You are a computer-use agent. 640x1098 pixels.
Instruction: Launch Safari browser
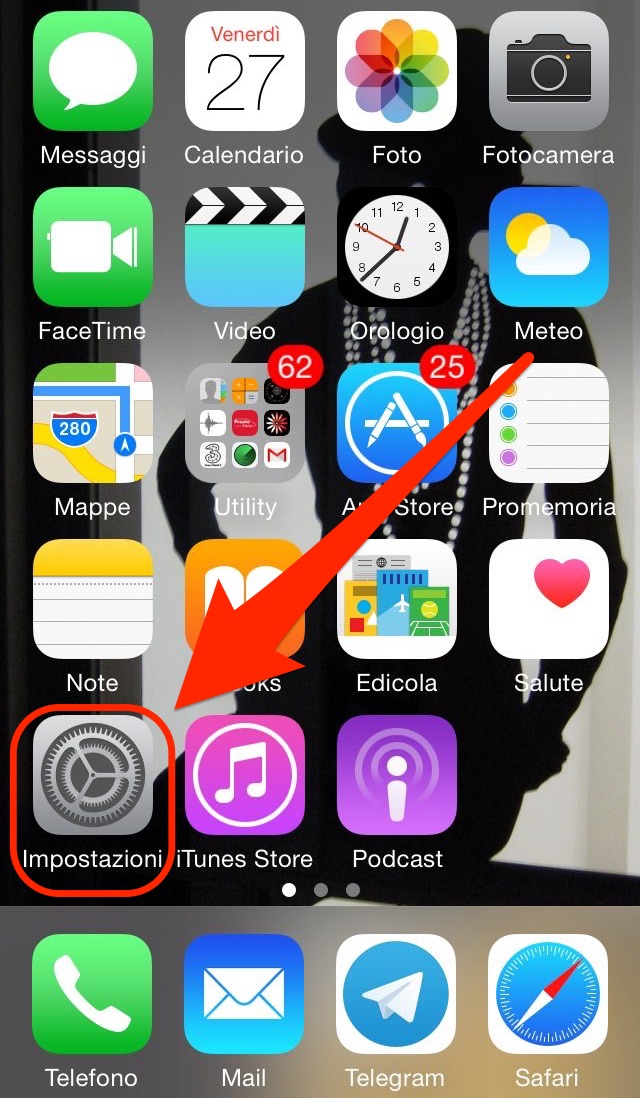coord(548,994)
